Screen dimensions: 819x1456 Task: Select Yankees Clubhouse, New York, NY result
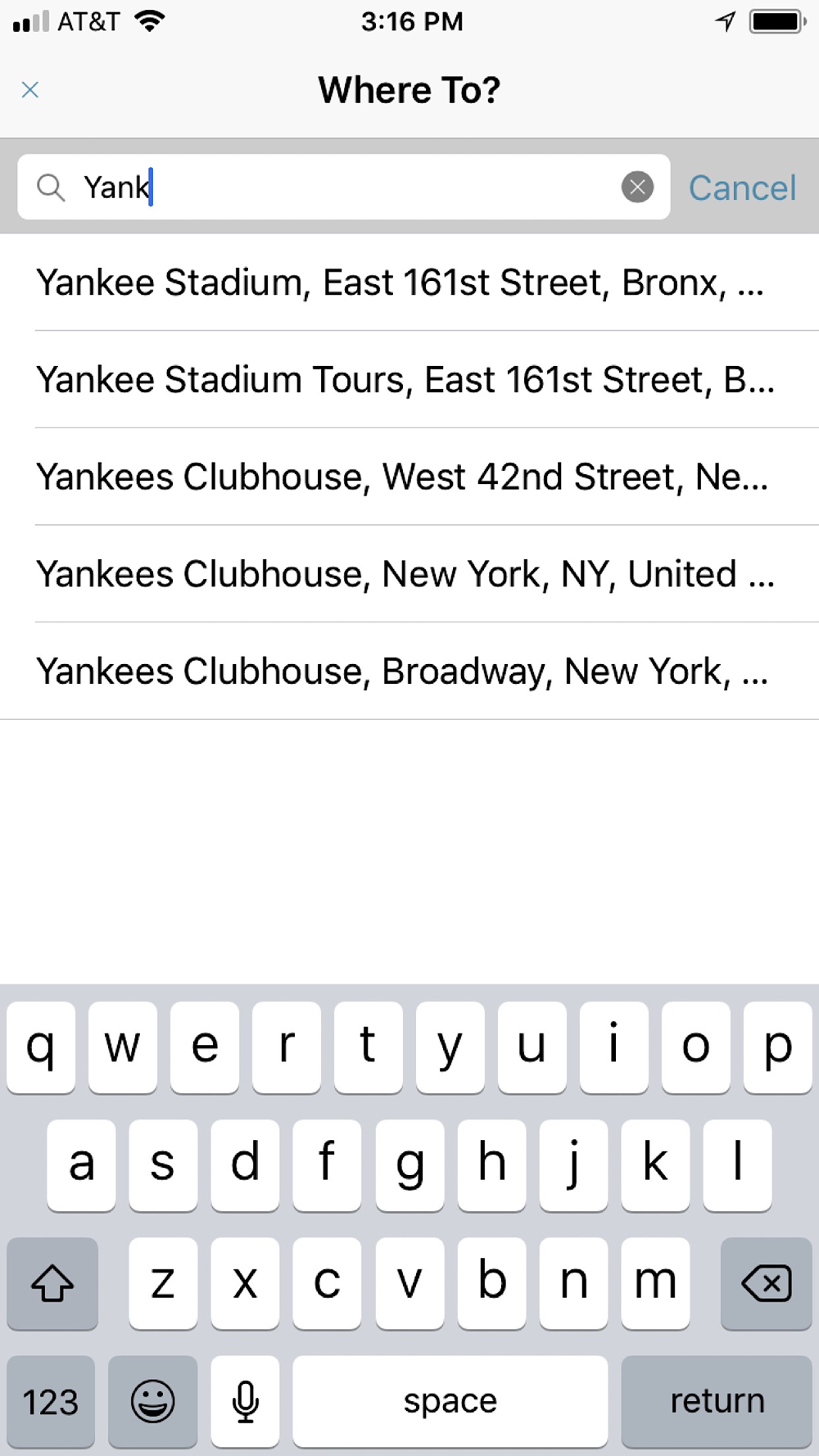405,574
